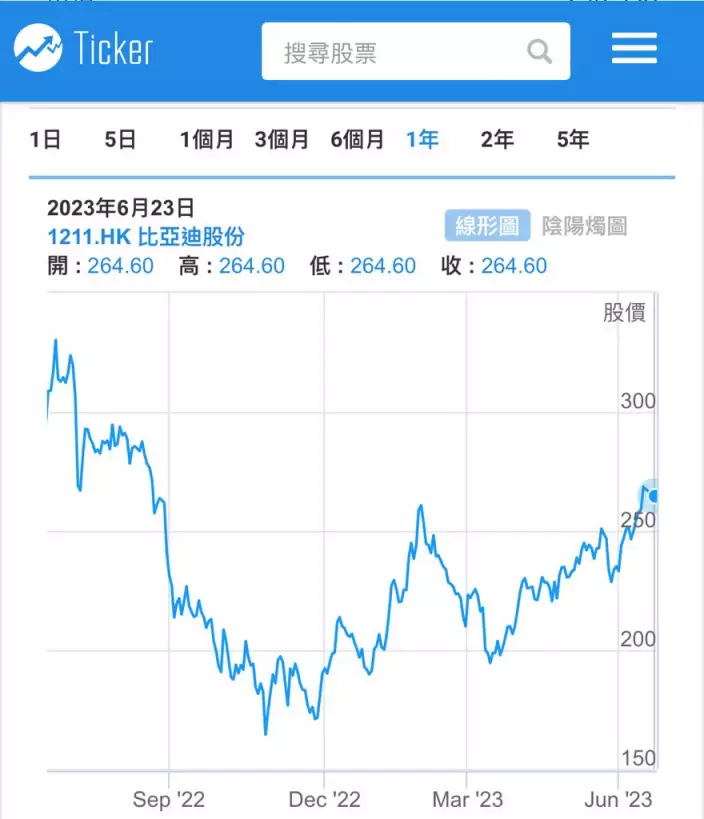Tap the stock search field
This screenshot has height=819, width=704.
point(400,52)
